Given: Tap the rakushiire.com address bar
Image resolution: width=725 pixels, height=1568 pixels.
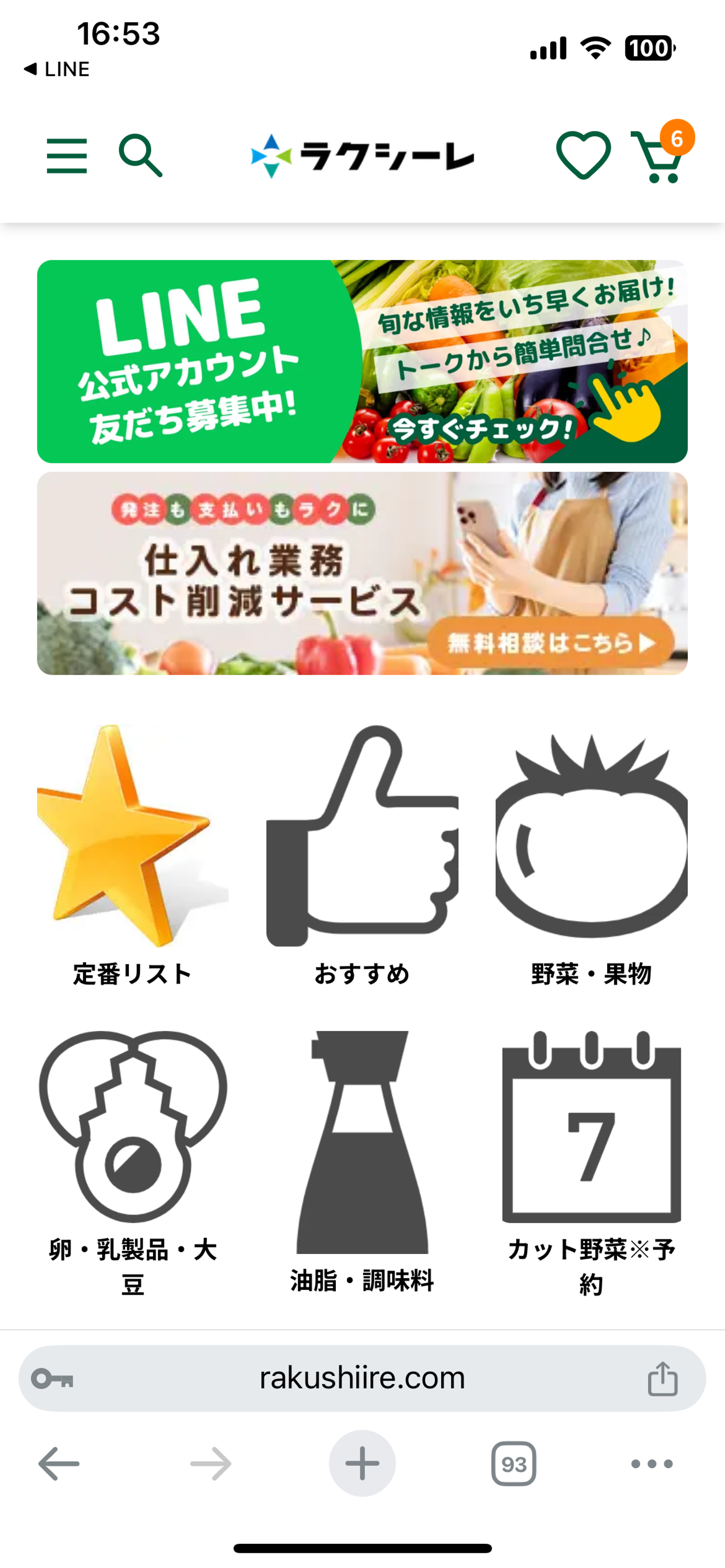Looking at the screenshot, I should click(362, 1378).
